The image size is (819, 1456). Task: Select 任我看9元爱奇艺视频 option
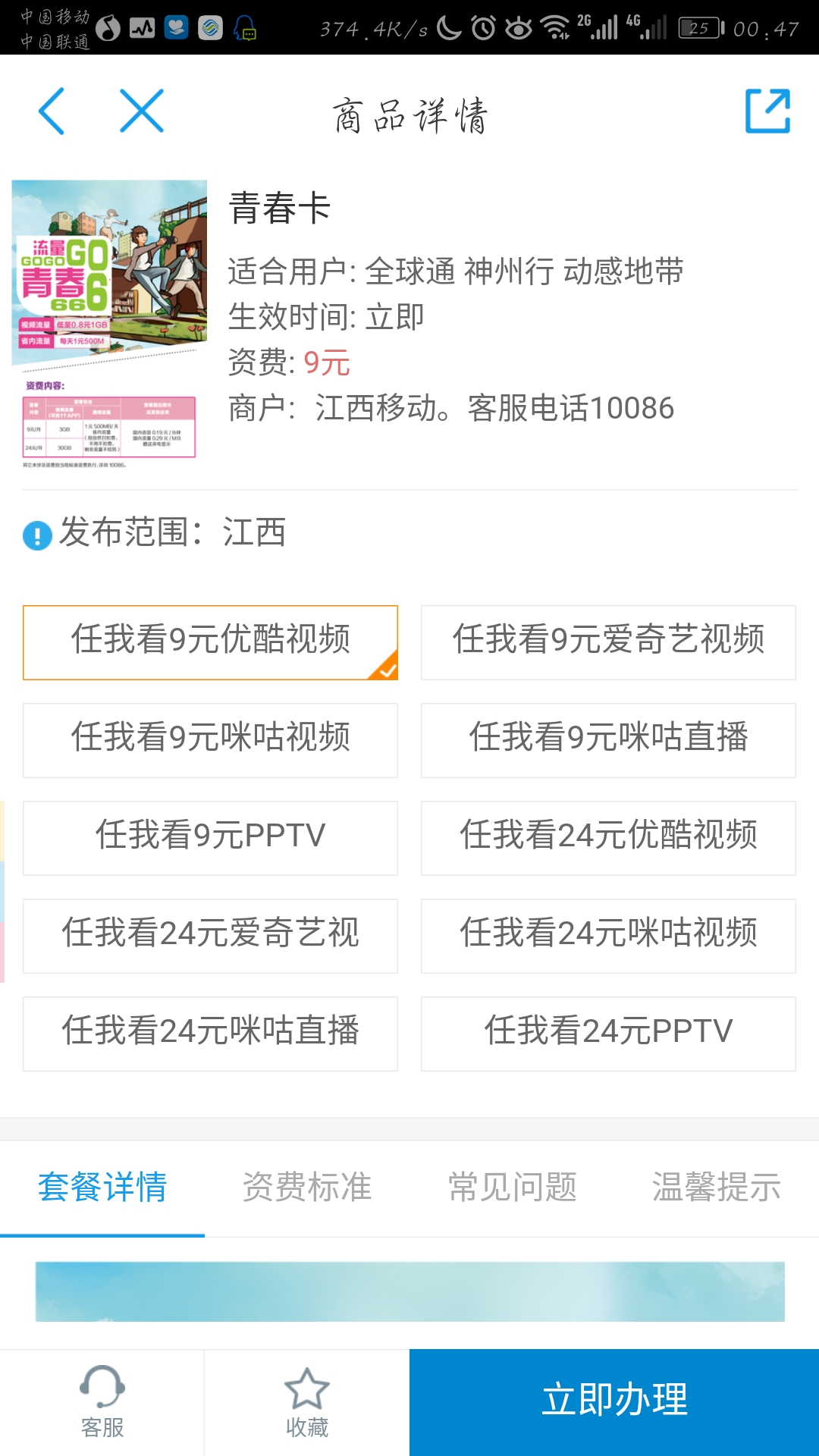pyautogui.click(x=608, y=642)
